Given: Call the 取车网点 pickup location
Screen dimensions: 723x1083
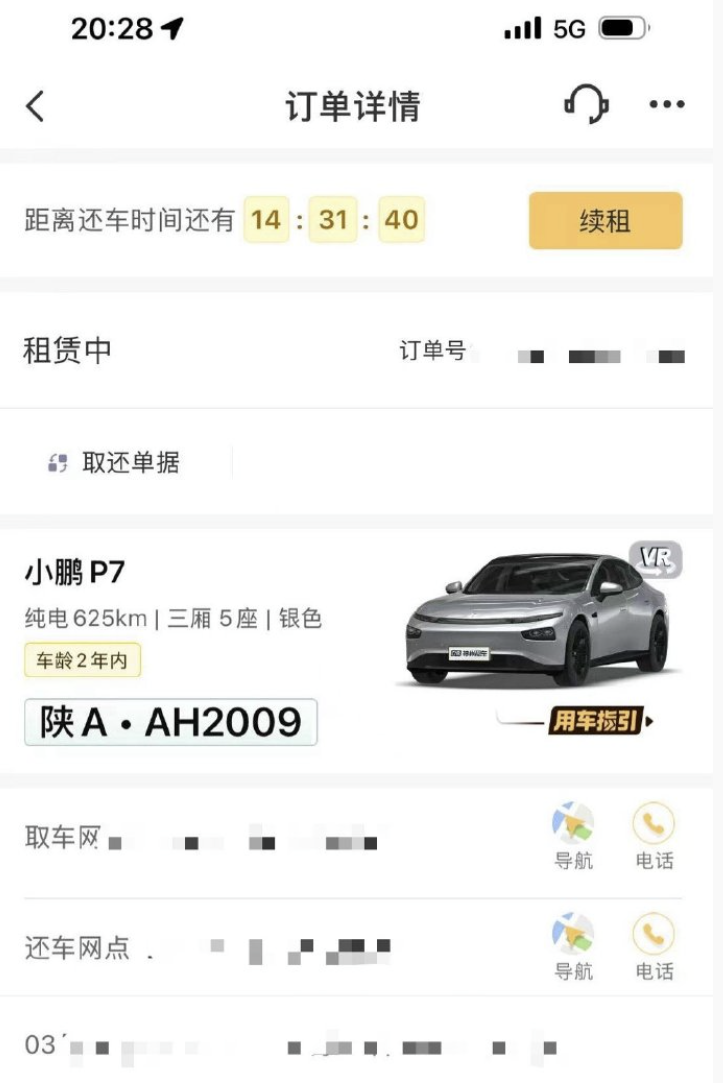Looking at the screenshot, I should 654,836.
